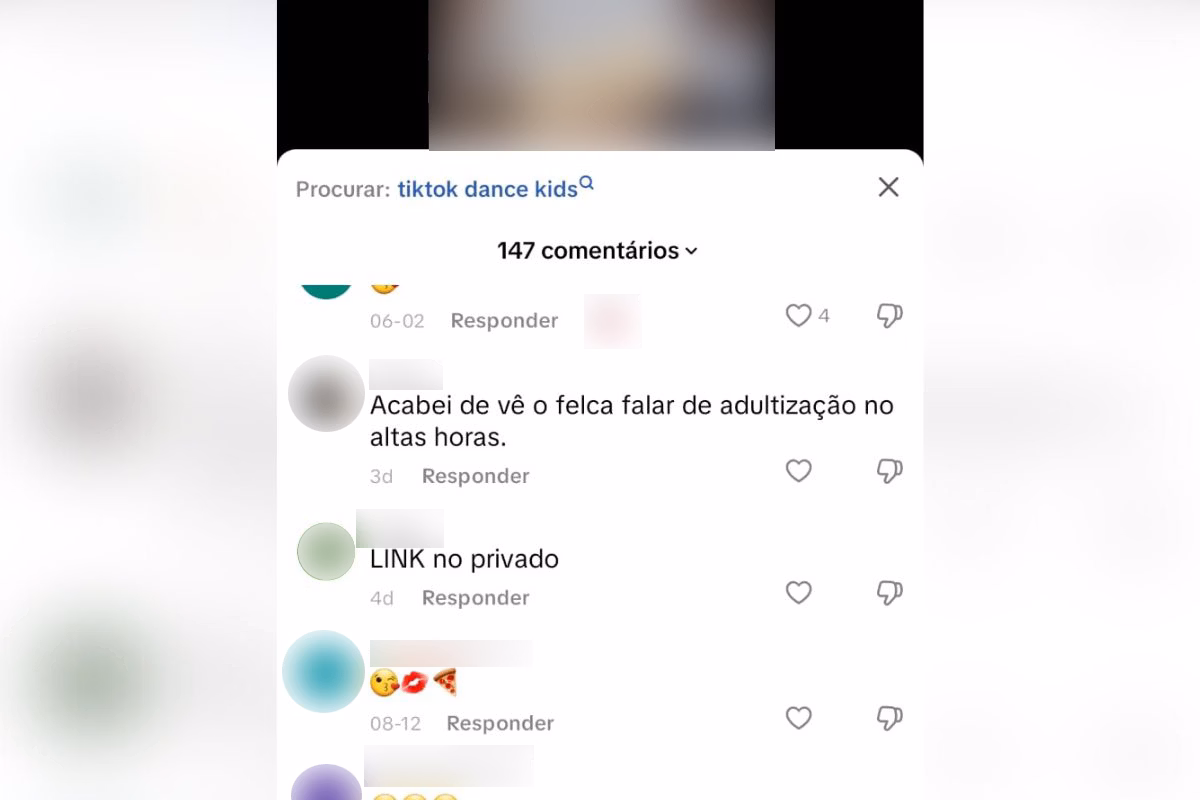Like the 'LINK no privado' comment
The height and width of the screenshot is (800, 1200).
798,593
